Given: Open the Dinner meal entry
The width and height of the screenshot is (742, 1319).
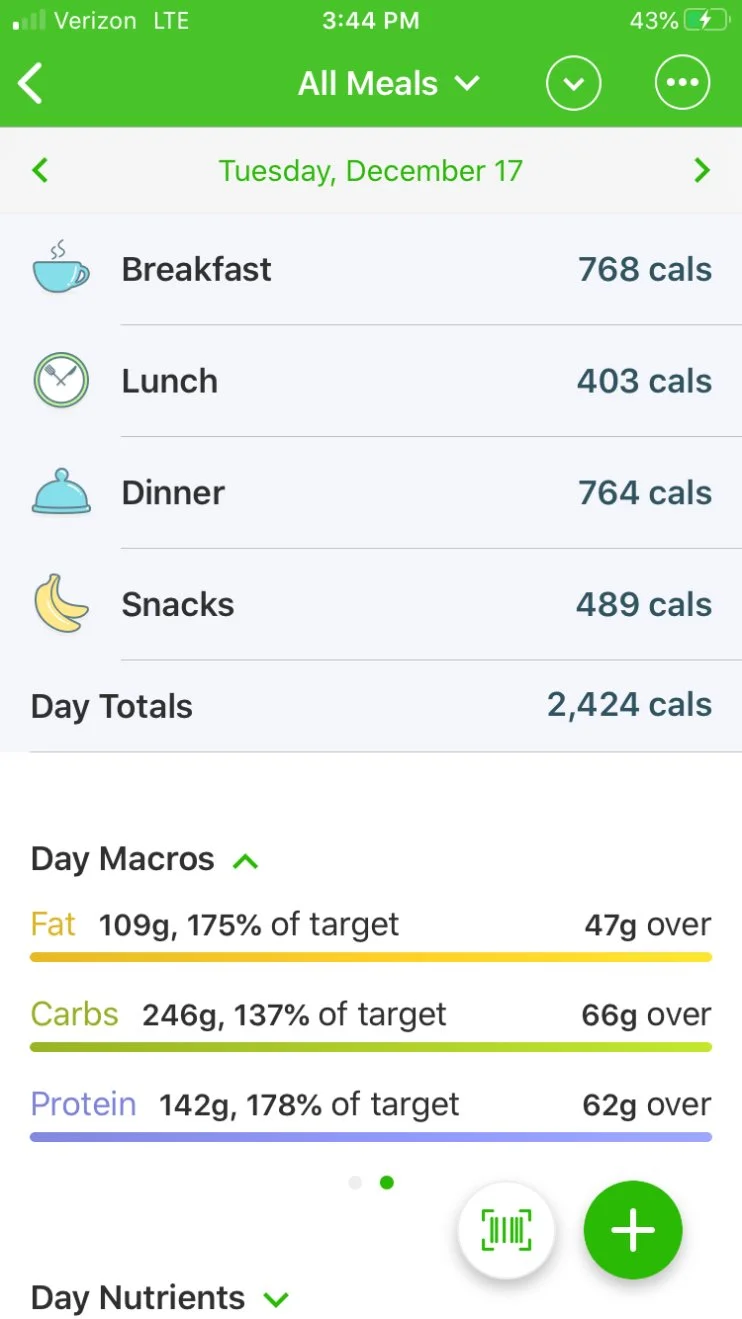Looking at the screenshot, I should (371, 493).
